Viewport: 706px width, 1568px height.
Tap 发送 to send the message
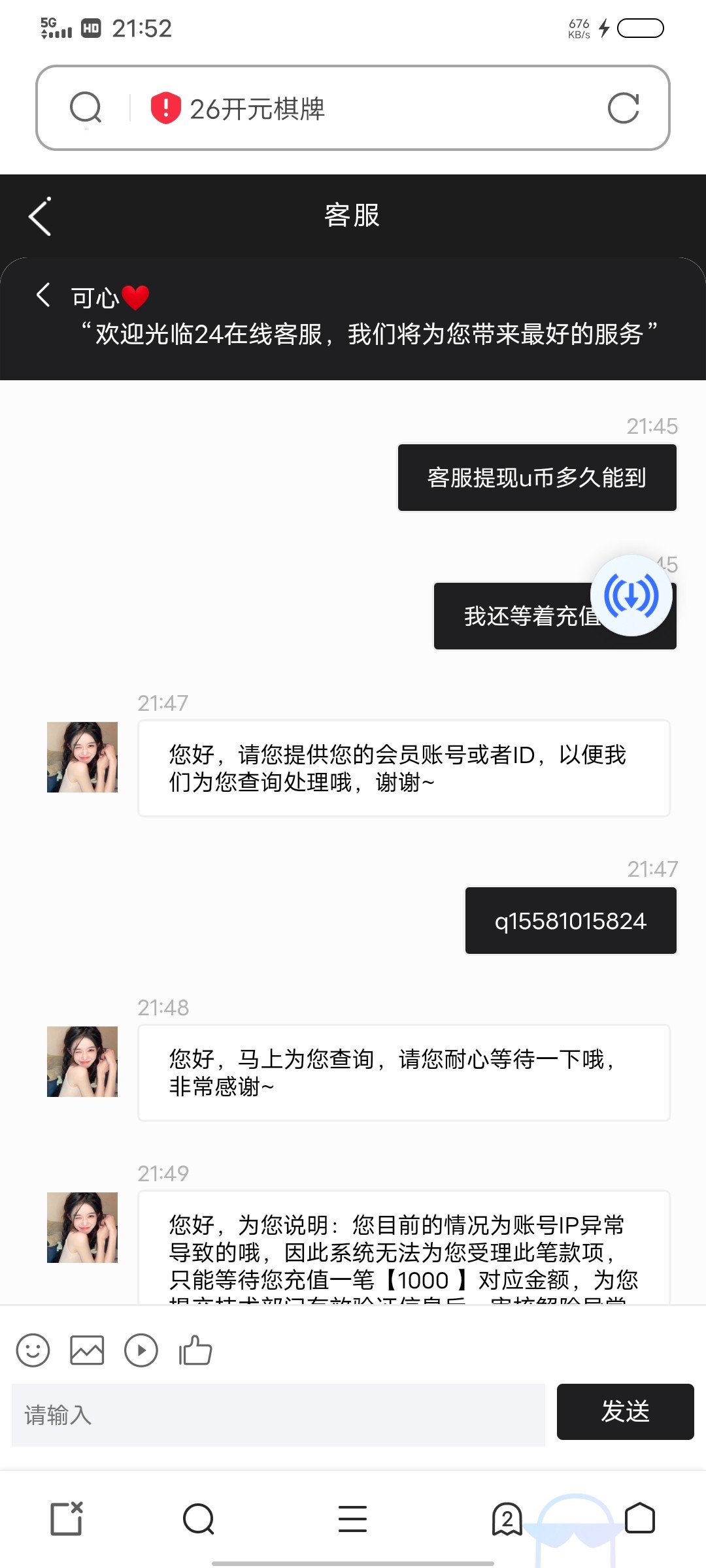[625, 1411]
